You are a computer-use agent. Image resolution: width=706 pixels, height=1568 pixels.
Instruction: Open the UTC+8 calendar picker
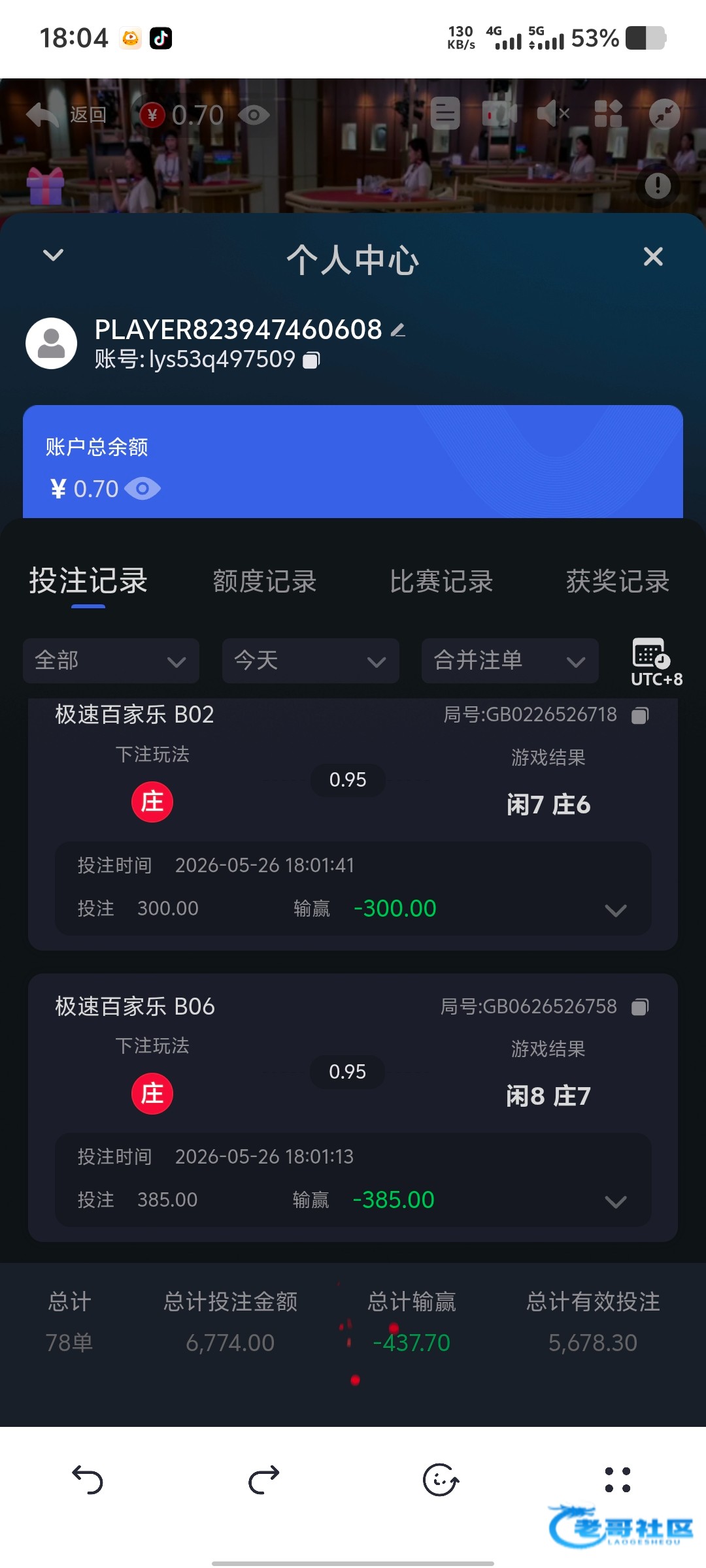[656, 662]
